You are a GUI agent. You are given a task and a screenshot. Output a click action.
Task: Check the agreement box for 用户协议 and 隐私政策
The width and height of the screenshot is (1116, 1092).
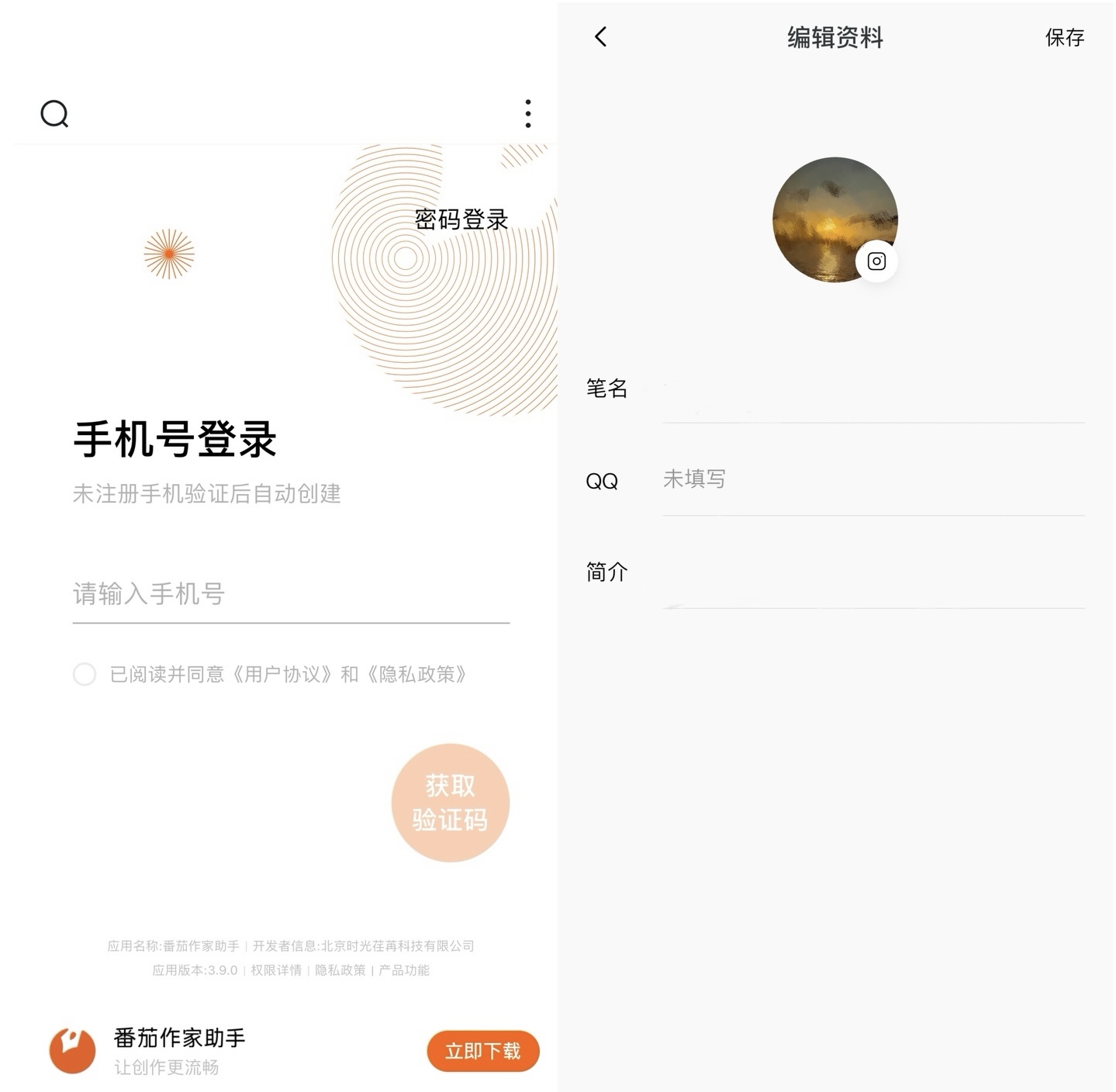point(85,674)
